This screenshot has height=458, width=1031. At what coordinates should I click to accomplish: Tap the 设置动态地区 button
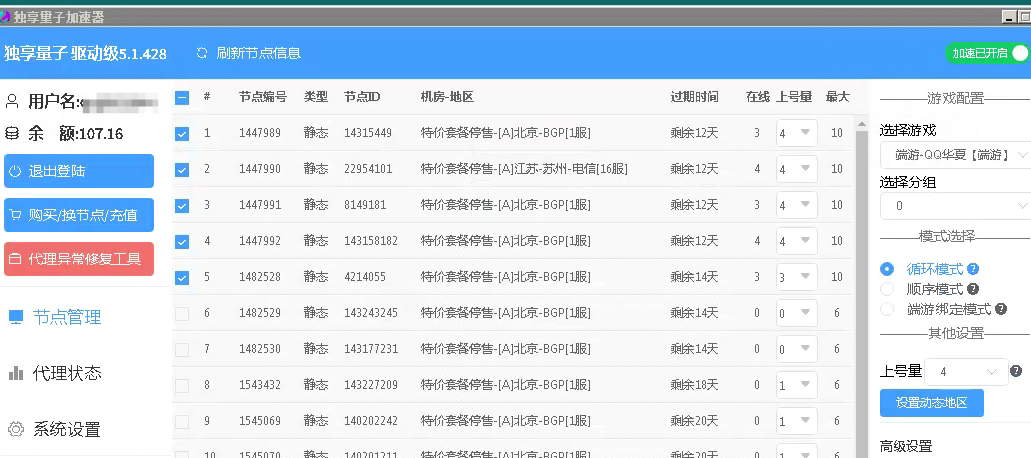(931, 403)
